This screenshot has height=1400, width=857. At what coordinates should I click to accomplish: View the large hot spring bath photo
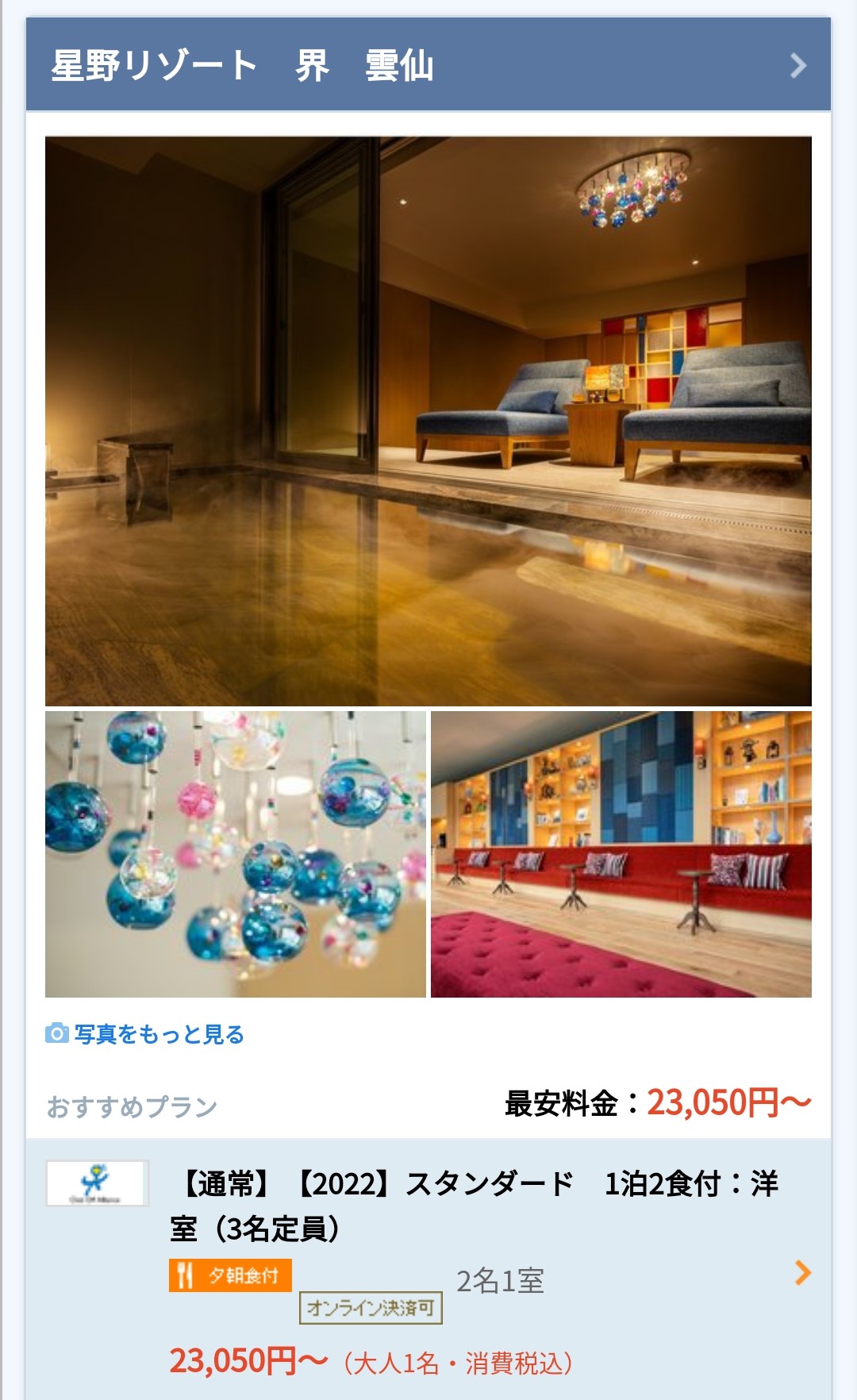[x=428, y=421]
